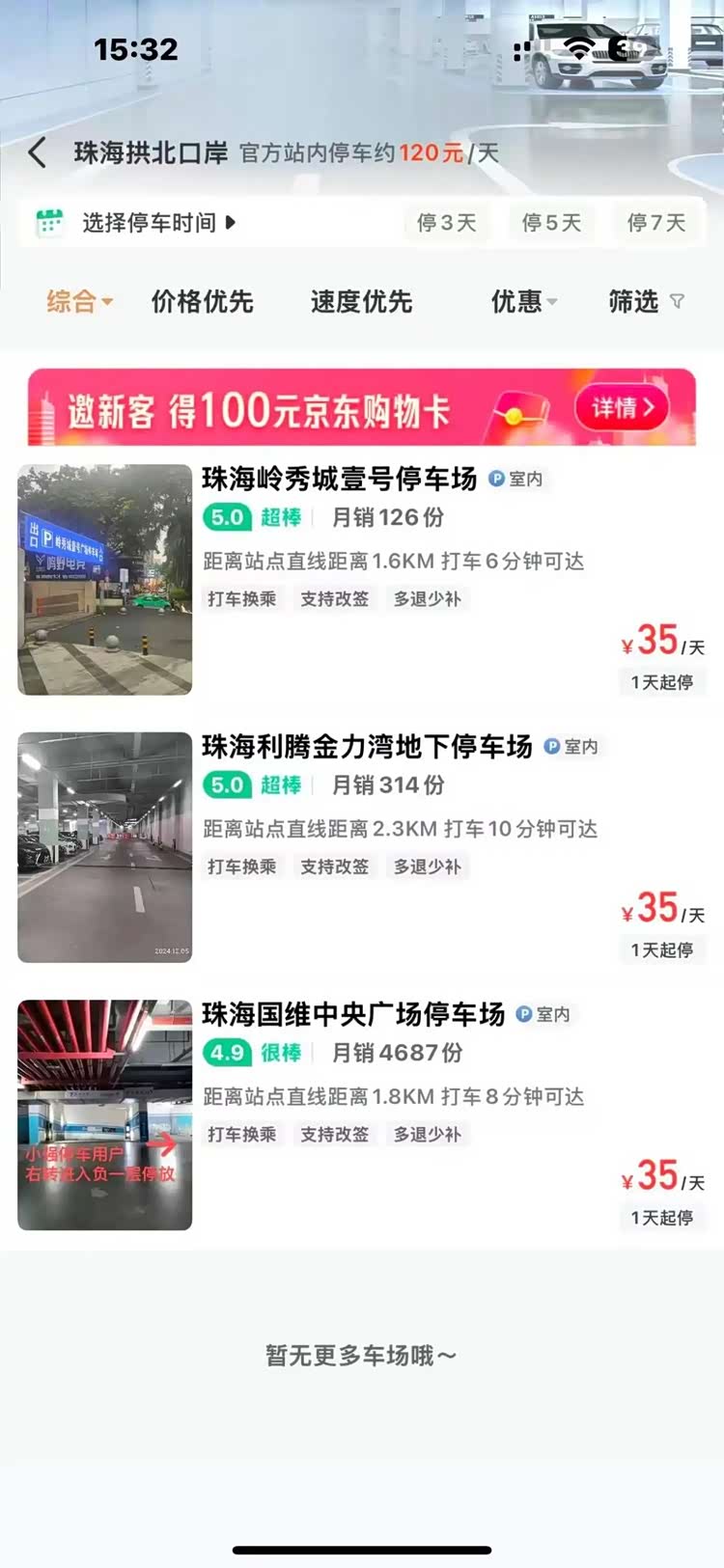The height and width of the screenshot is (1568, 724).
Task: Choose the 停5天 quick option
Action: (551, 223)
